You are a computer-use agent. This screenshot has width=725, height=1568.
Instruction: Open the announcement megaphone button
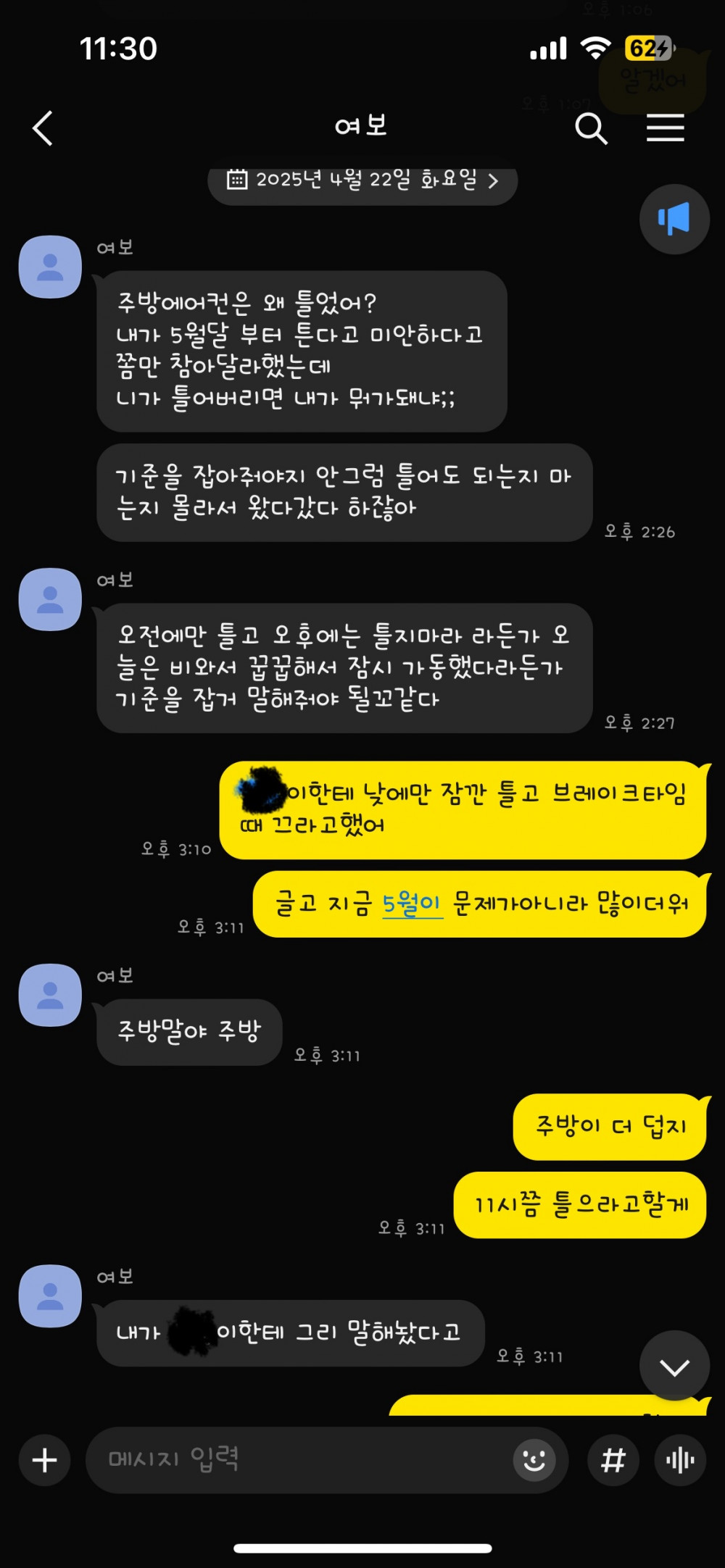point(674,220)
